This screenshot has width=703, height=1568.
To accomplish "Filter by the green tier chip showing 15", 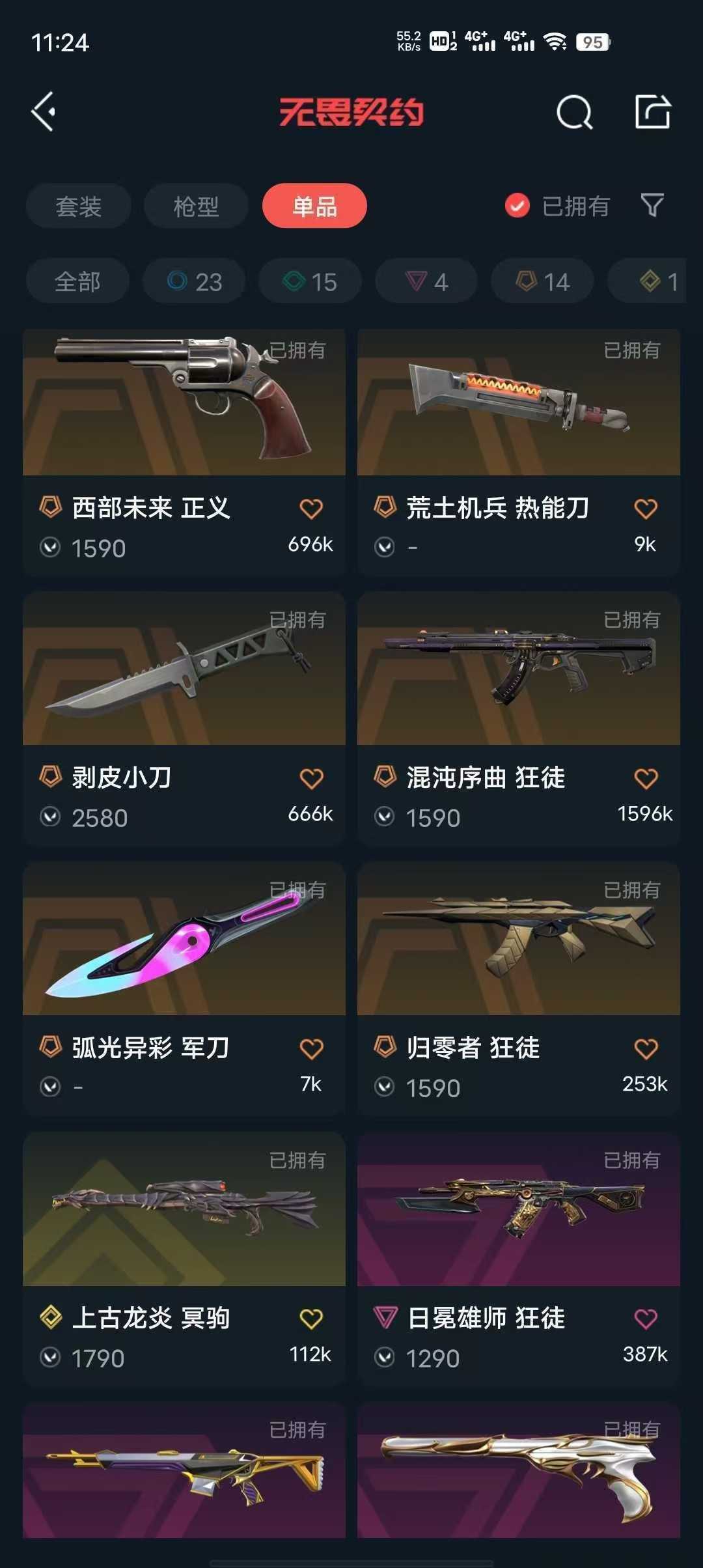I will (310, 281).
